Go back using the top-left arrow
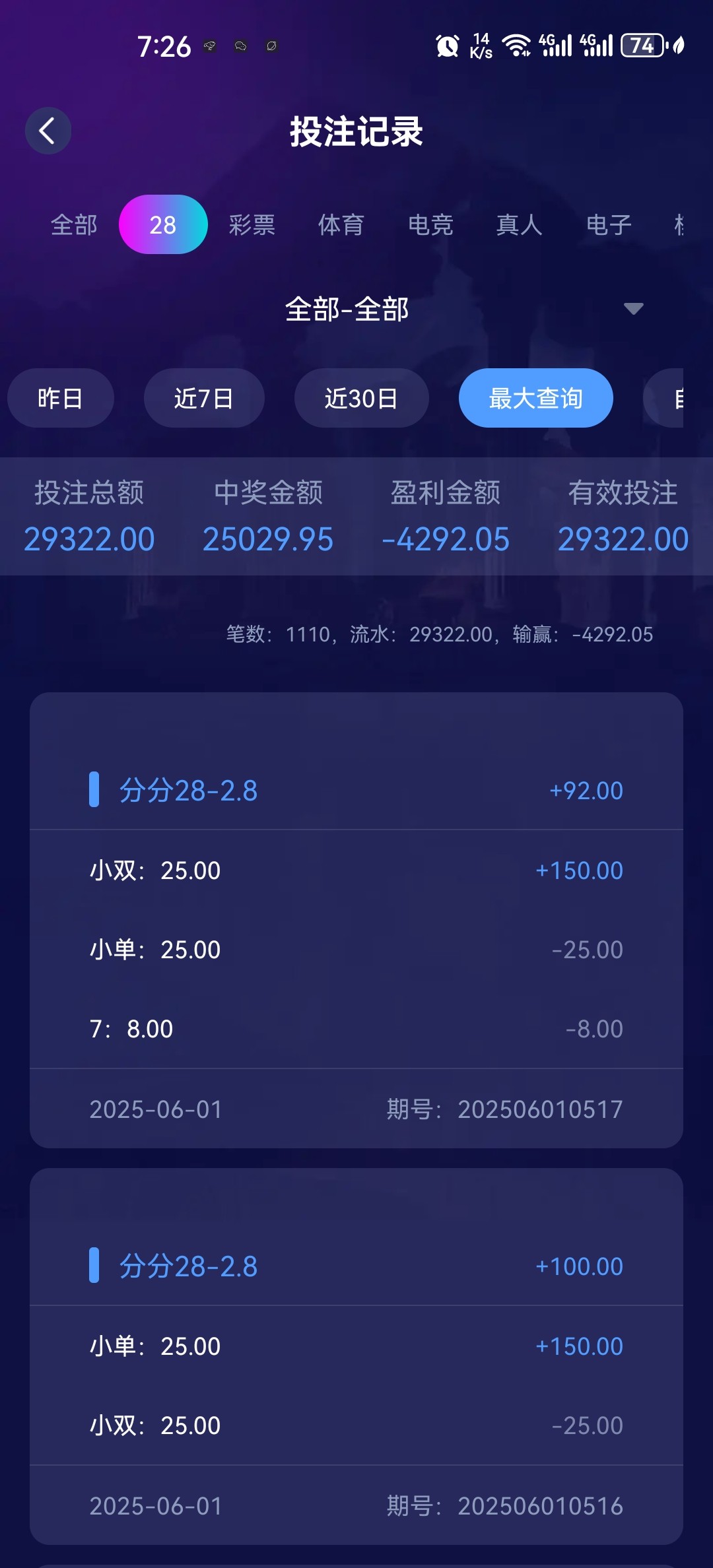Viewport: 713px width, 1568px height. (x=48, y=131)
